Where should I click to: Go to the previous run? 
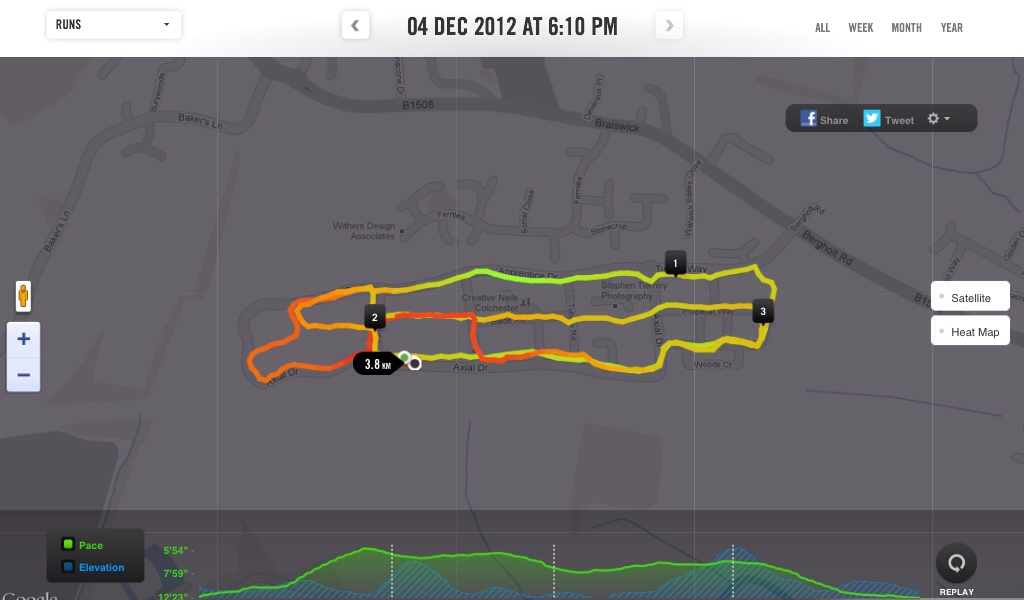point(355,26)
